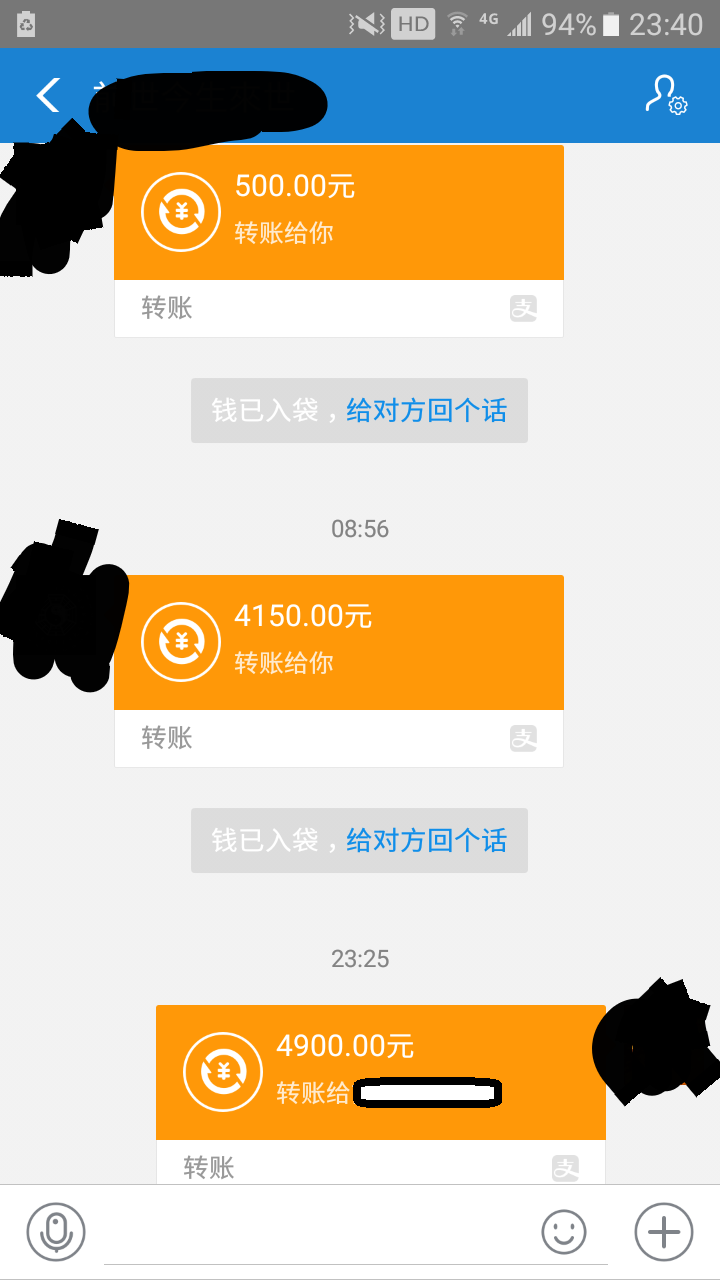The image size is (720, 1280).
Task: Open the 4150.00元 transfer card
Action: 338,642
